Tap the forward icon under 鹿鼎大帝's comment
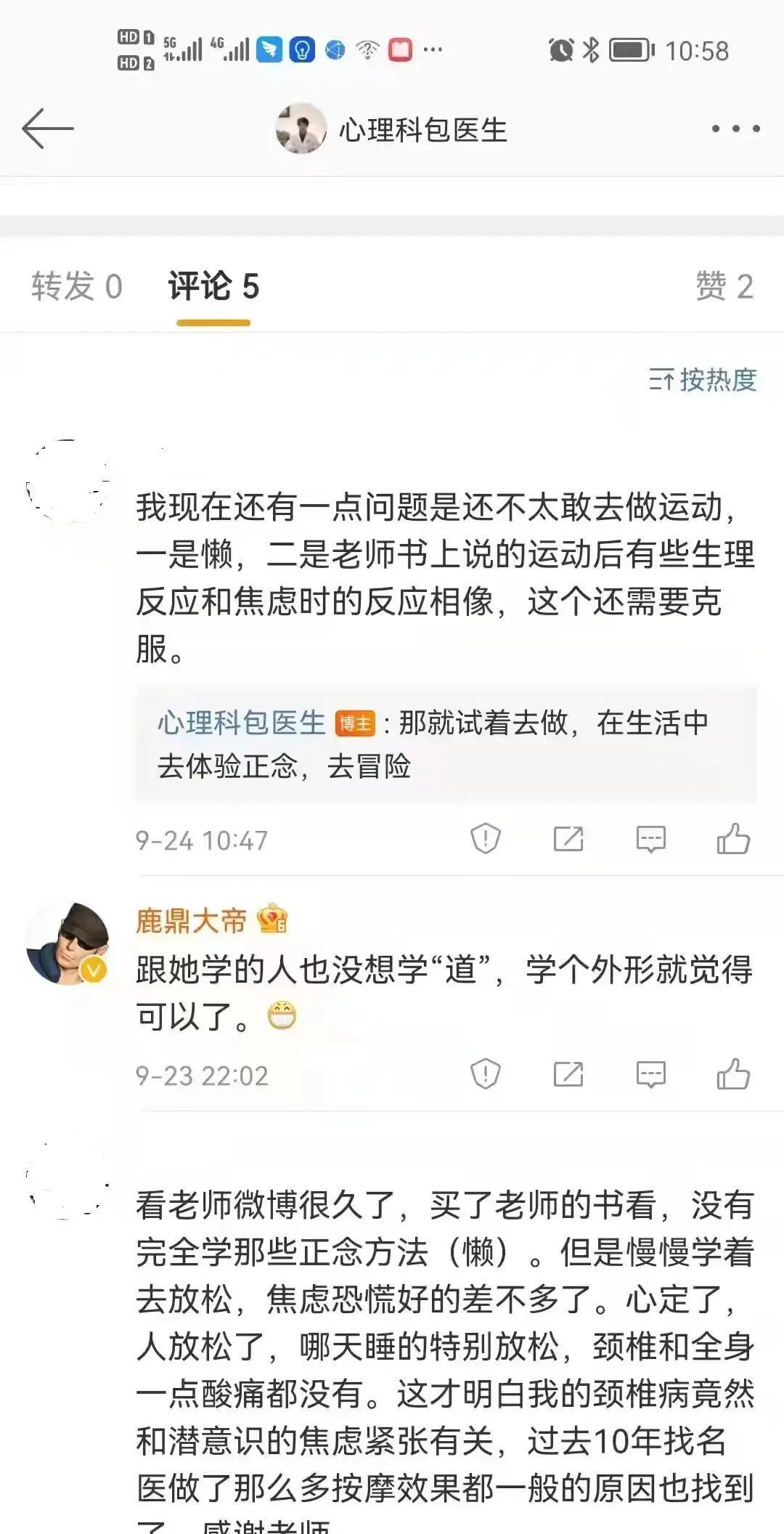 568,1076
